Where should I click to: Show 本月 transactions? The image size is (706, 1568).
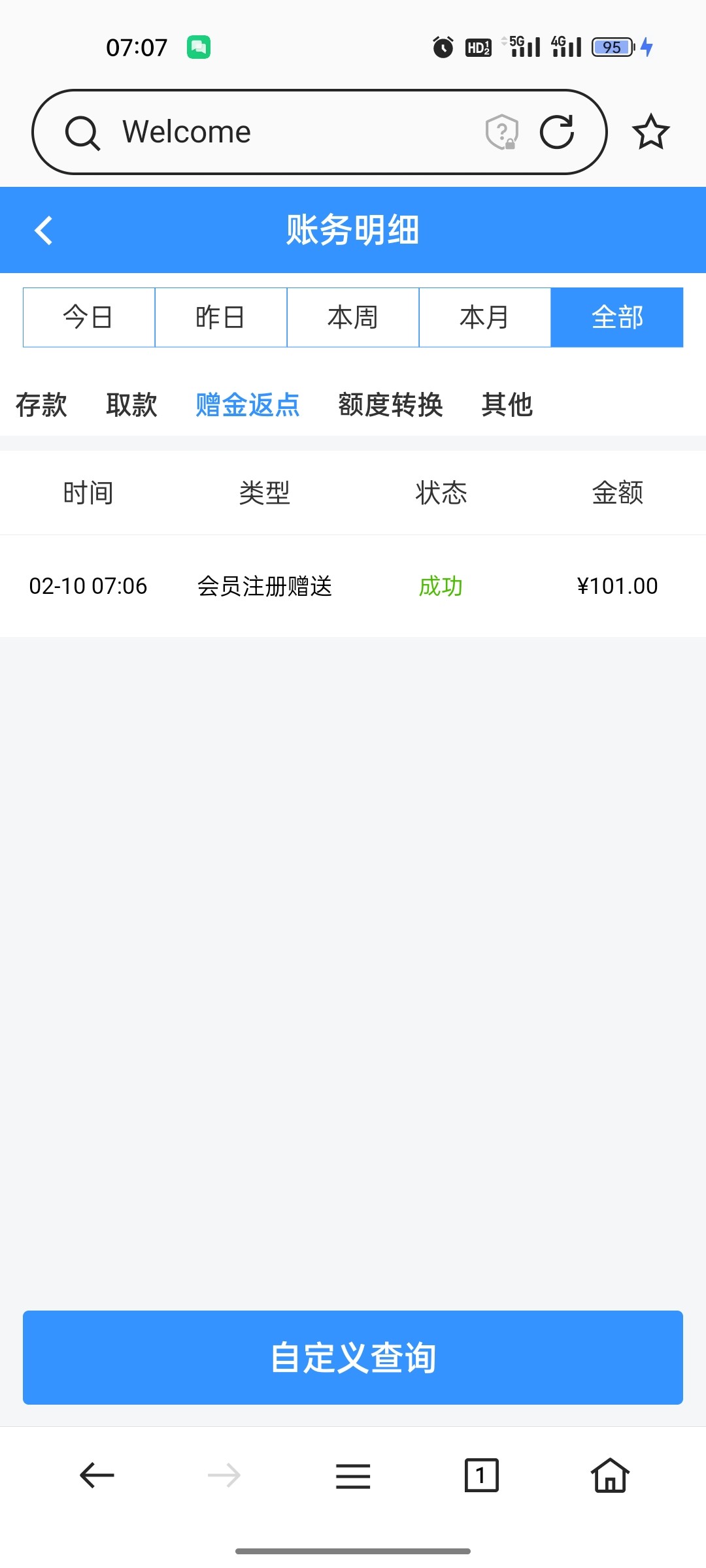tap(485, 318)
